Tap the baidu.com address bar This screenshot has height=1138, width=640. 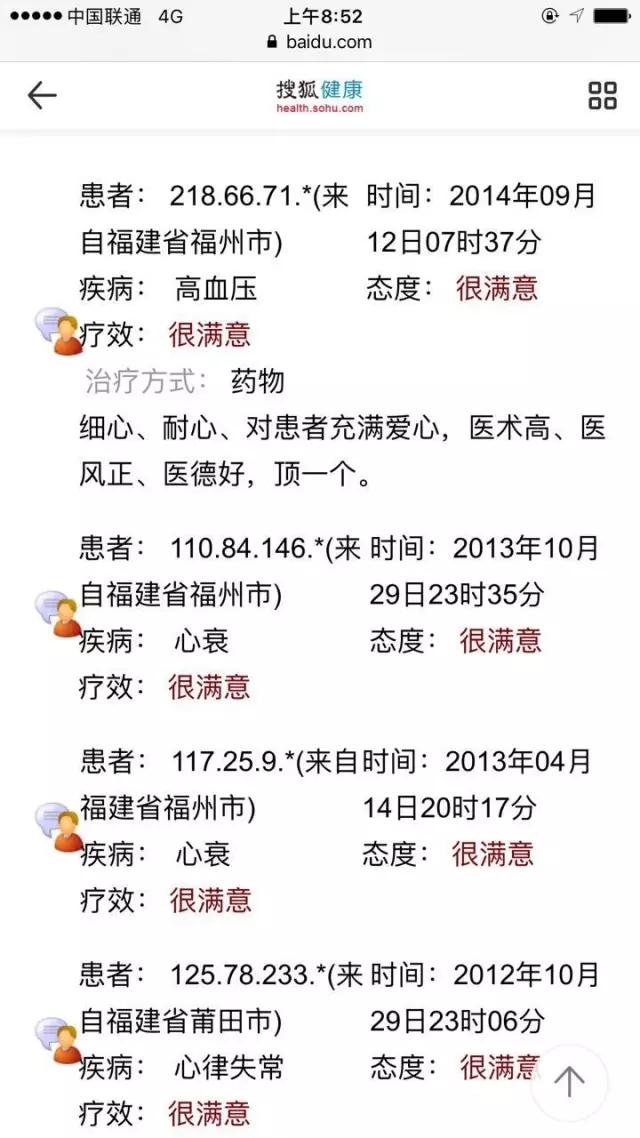[320, 42]
